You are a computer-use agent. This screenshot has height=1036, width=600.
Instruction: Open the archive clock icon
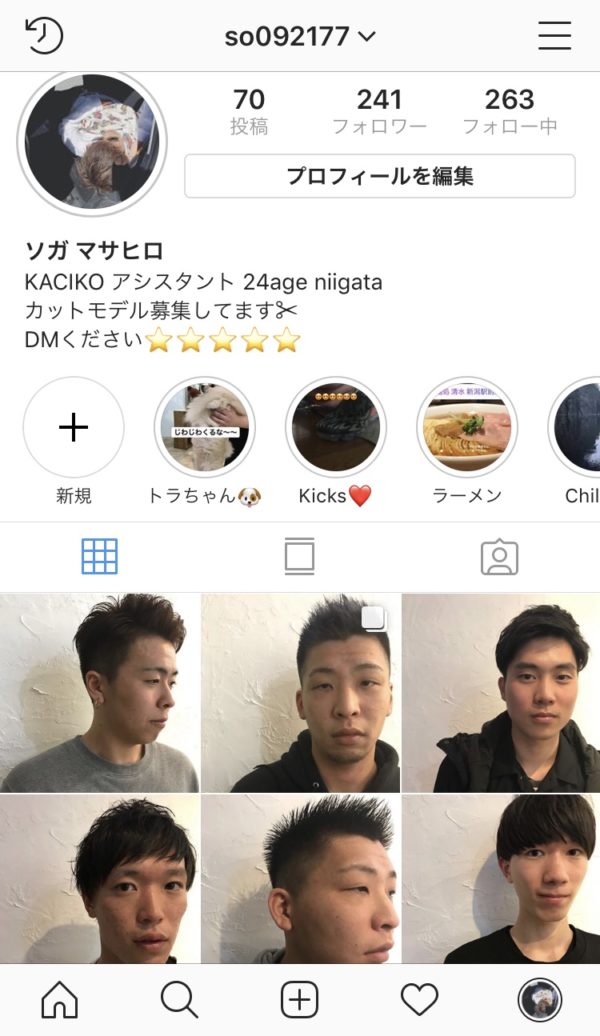pyautogui.click(x=43, y=36)
